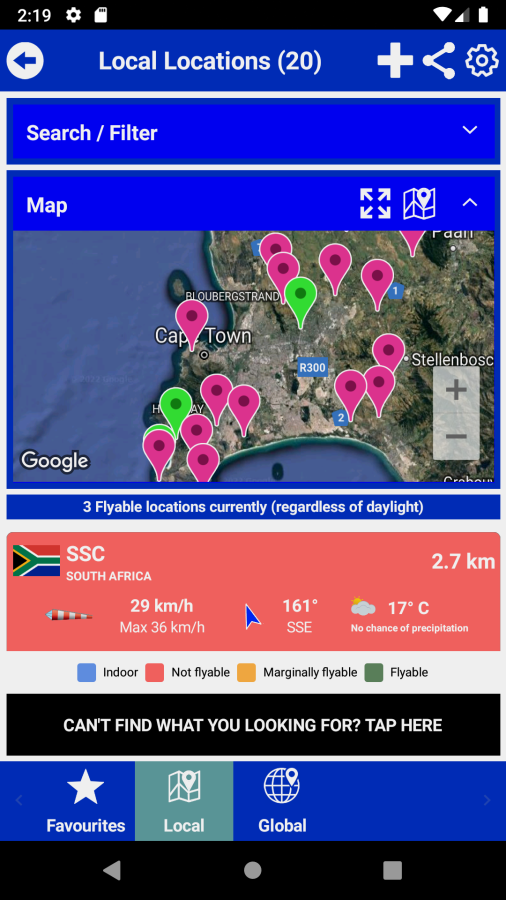Share local locations via share icon

439,60
